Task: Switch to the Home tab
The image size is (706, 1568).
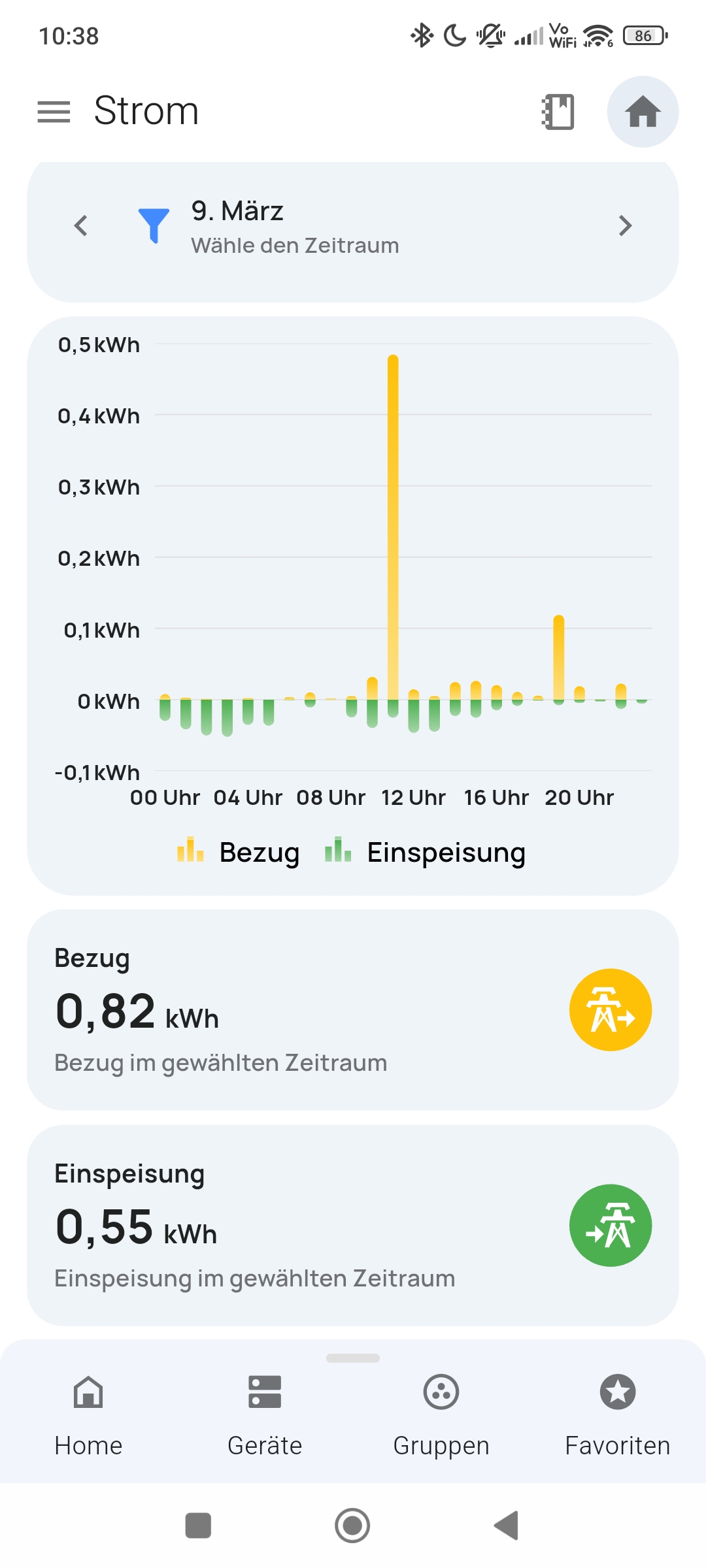Action: (88, 1414)
